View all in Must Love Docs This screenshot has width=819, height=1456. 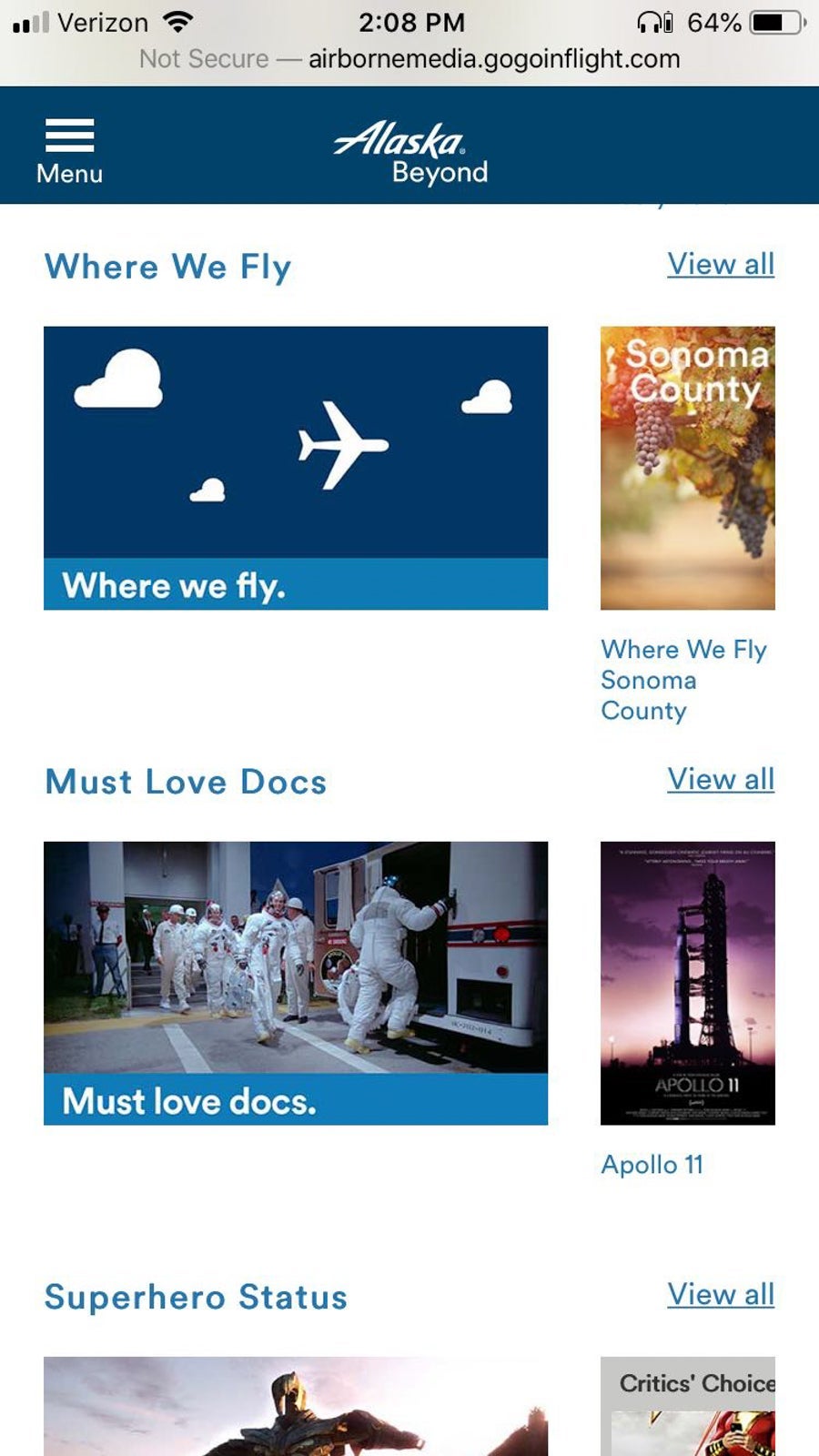(720, 780)
